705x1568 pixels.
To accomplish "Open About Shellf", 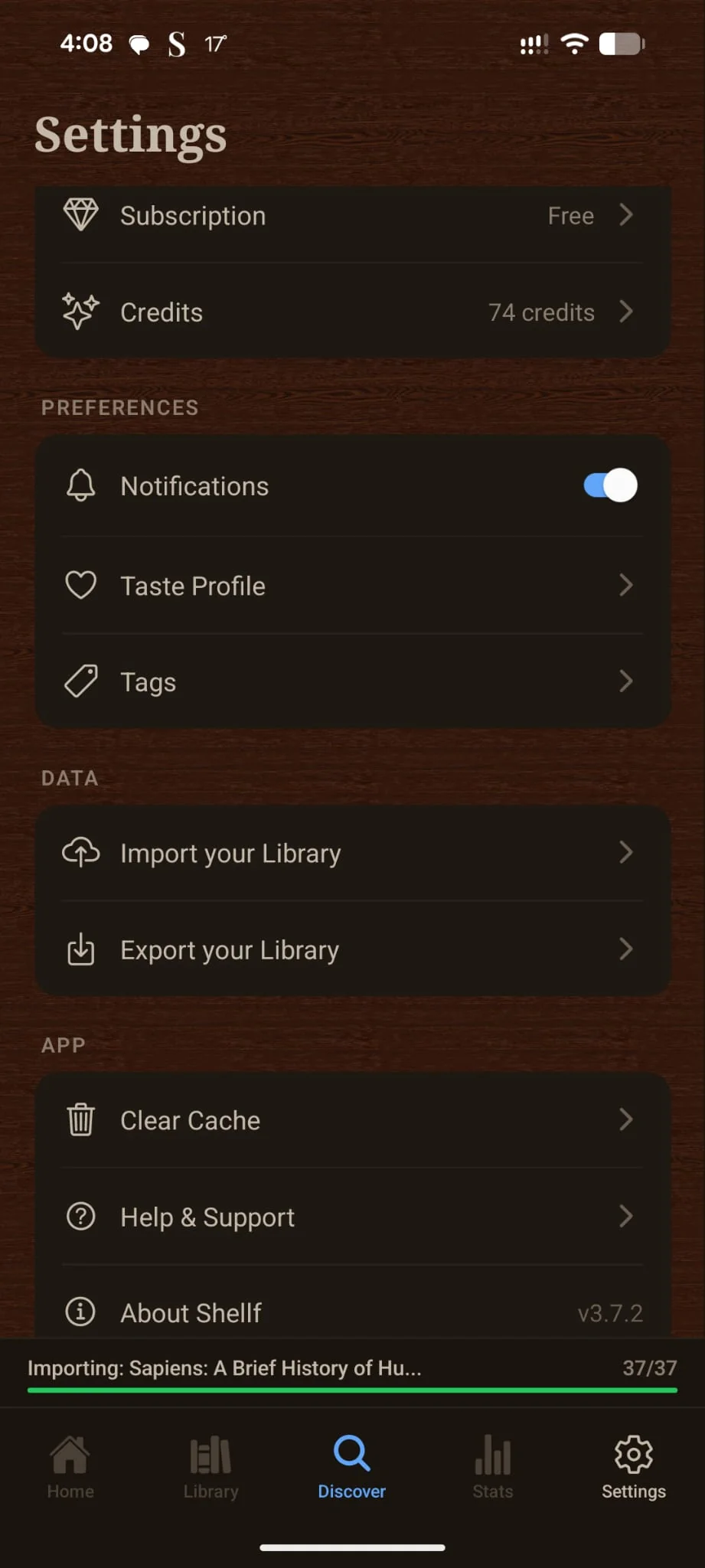I will [x=352, y=1312].
